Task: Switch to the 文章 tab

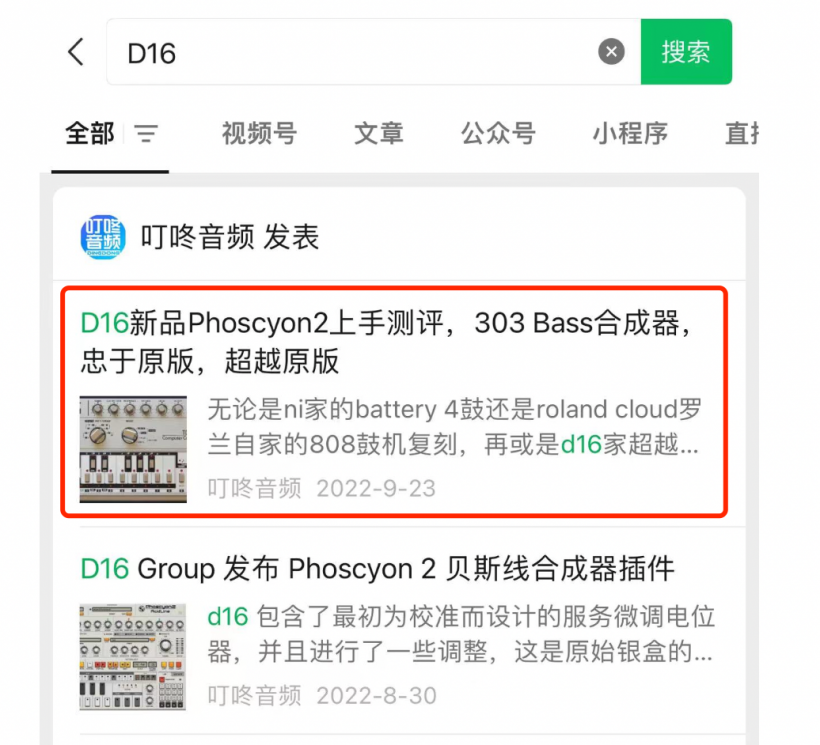Action: tap(378, 133)
